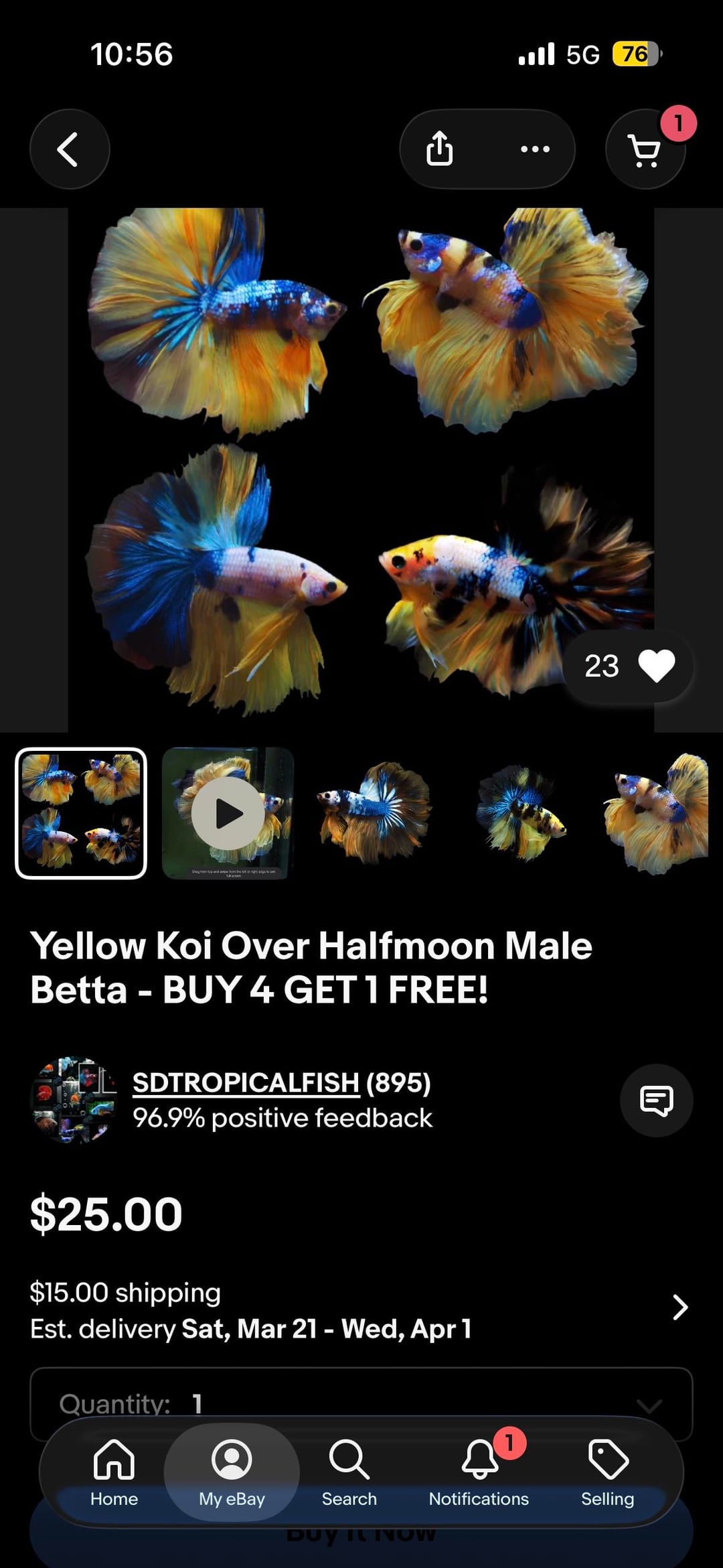The height and width of the screenshot is (1568, 723).
Task: Open the Search tab
Action: point(349,1472)
